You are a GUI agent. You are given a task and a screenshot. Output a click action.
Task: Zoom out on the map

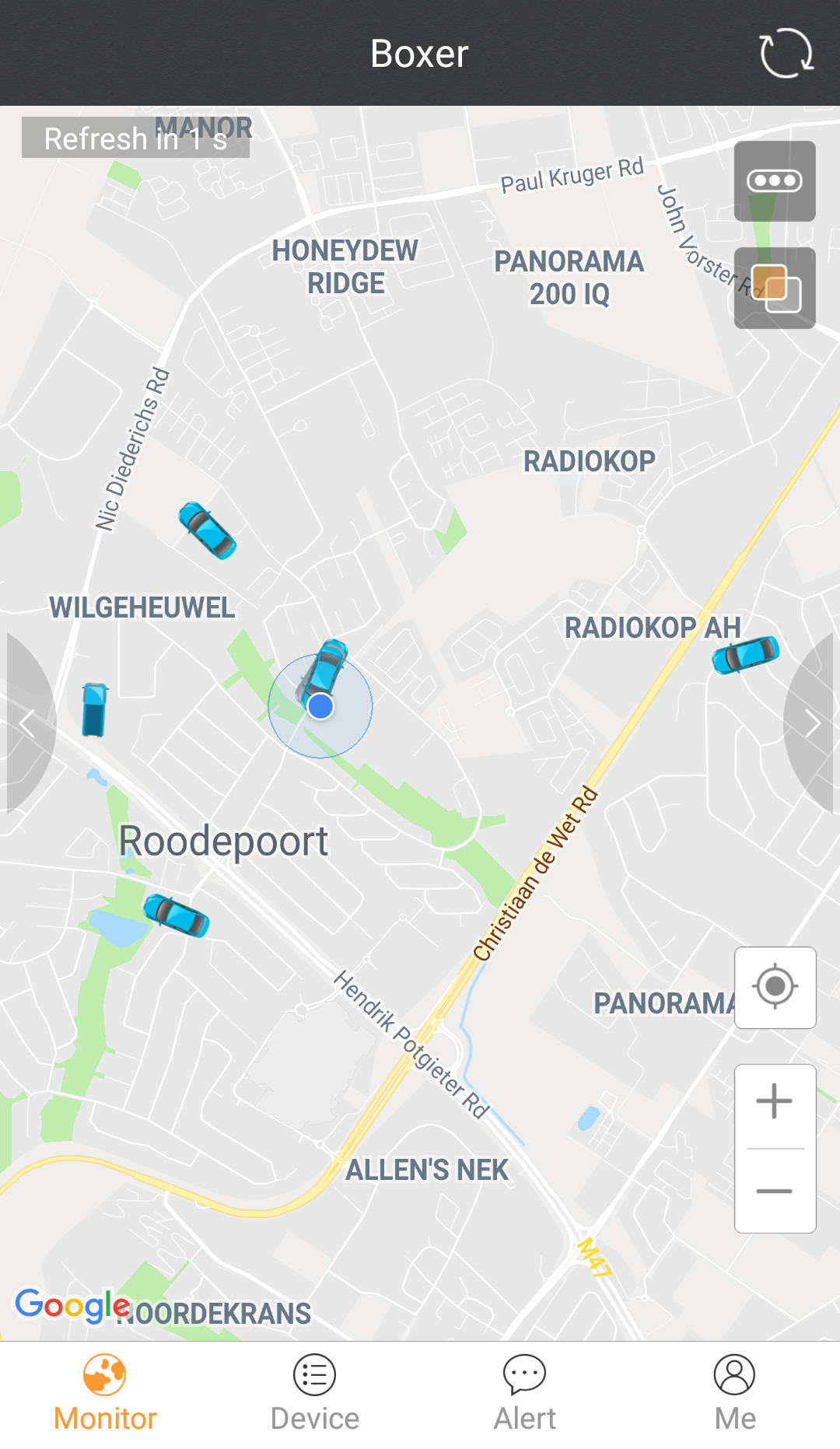(x=775, y=1191)
